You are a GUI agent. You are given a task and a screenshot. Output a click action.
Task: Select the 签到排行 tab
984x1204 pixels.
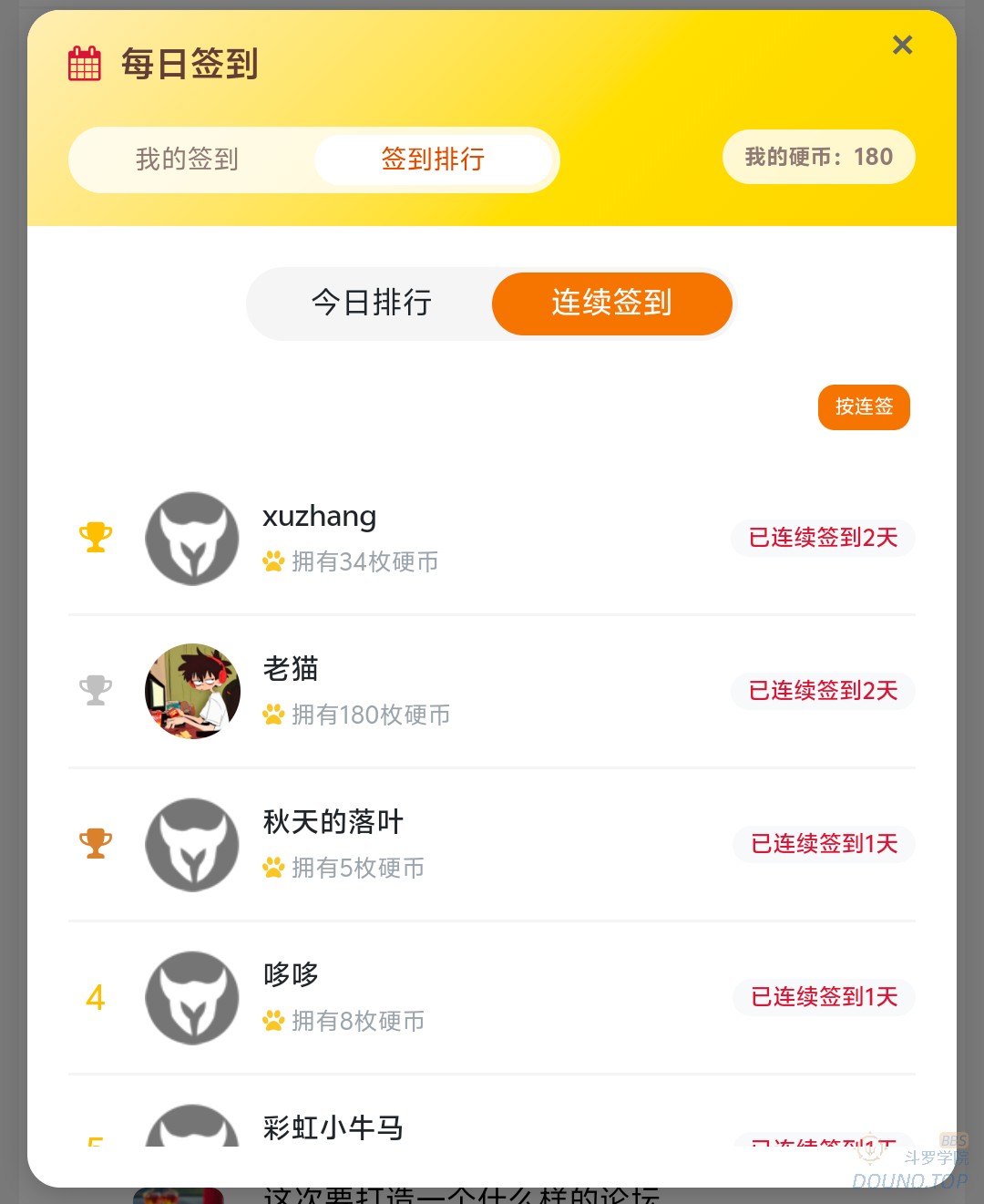pos(433,160)
